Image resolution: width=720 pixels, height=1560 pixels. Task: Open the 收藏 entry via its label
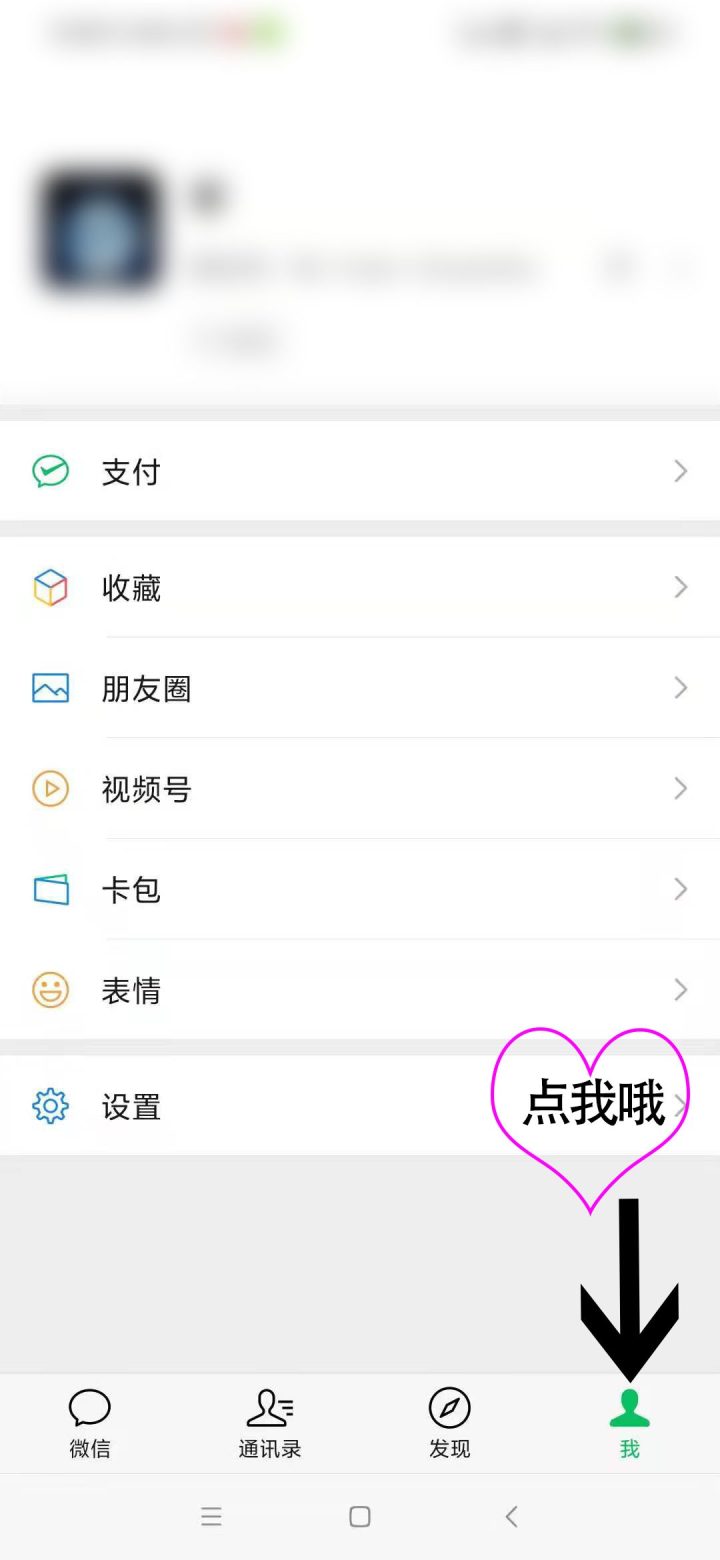(131, 588)
